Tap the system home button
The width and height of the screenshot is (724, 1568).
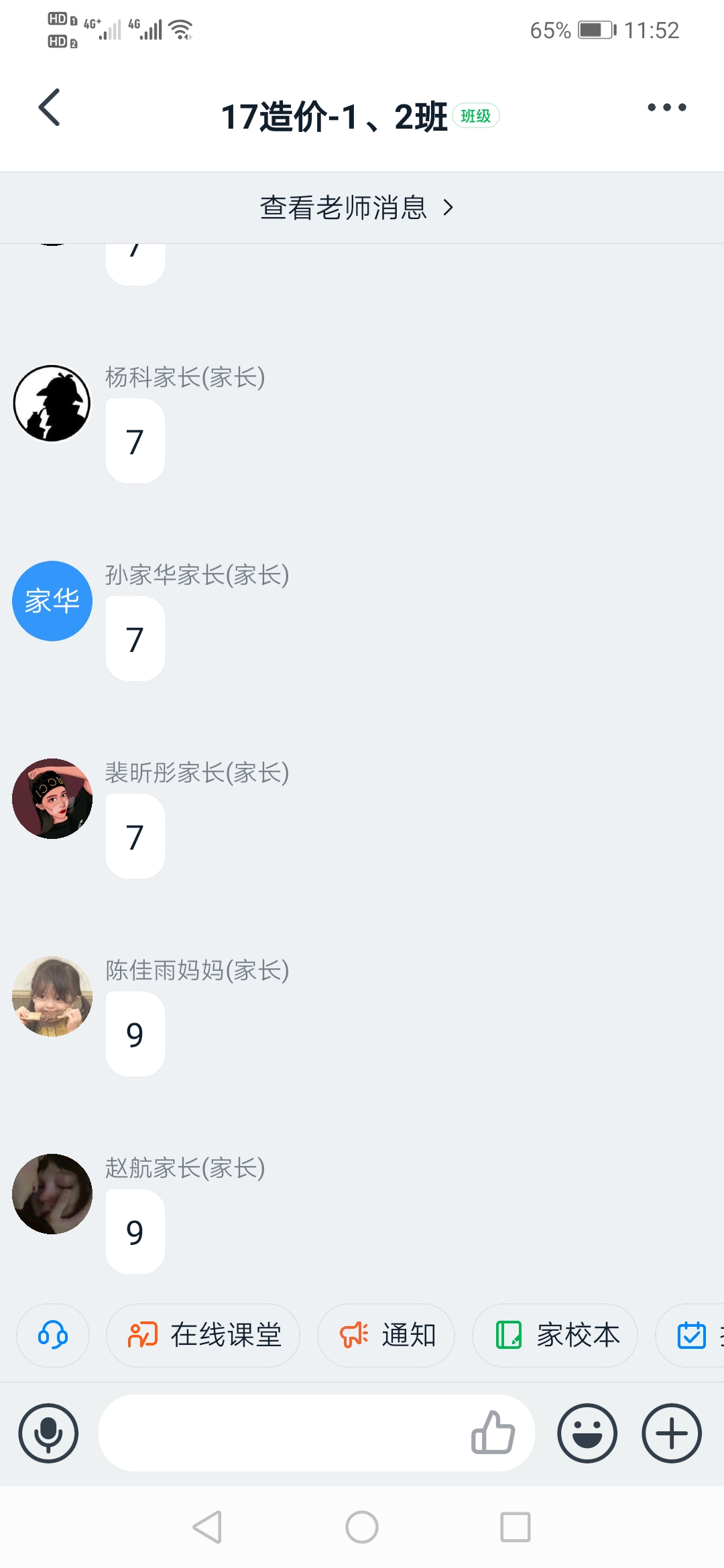[362, 1527]
